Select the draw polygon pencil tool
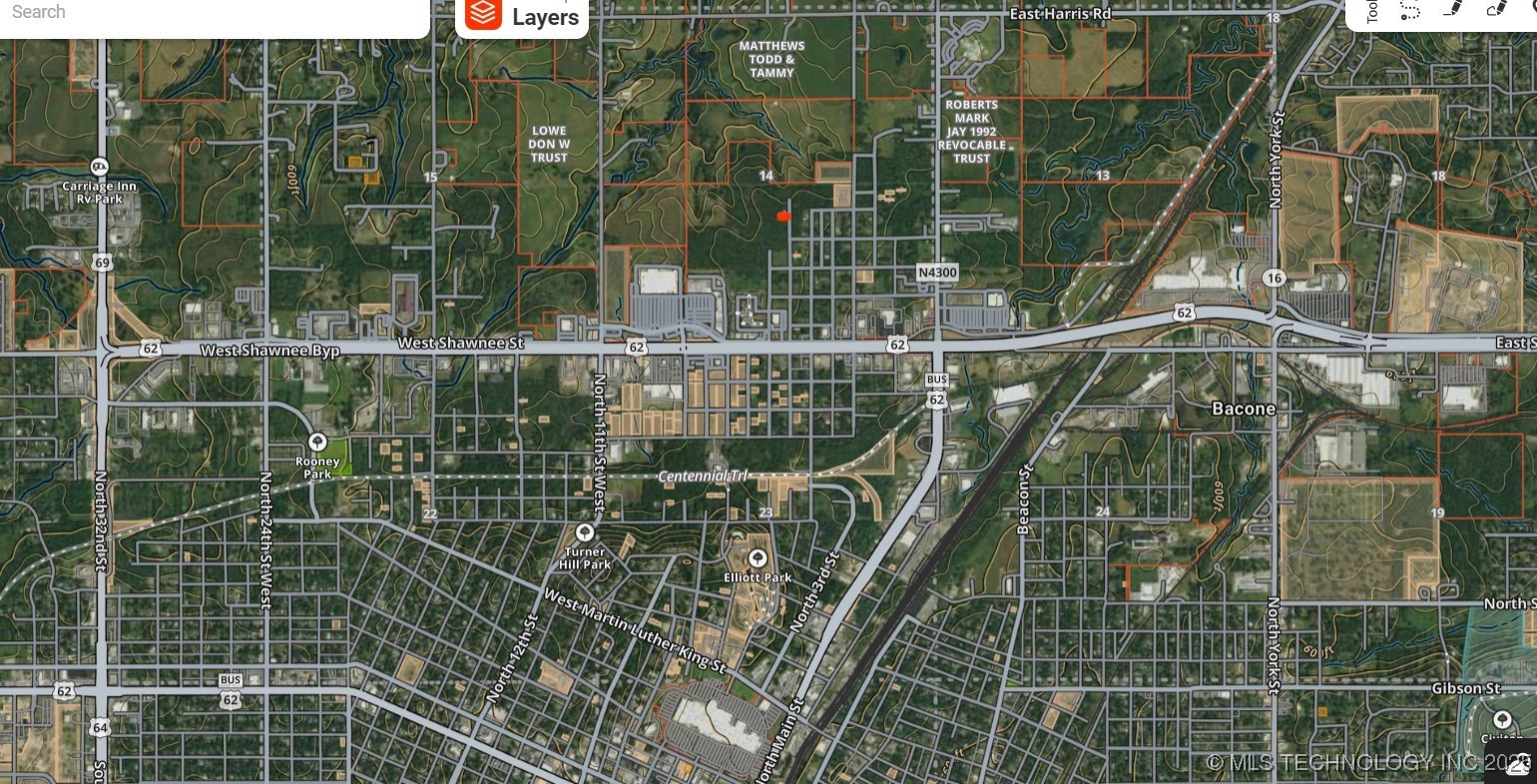The height and width of the screenshot is (784, 1537). (x=1497, y=9)
